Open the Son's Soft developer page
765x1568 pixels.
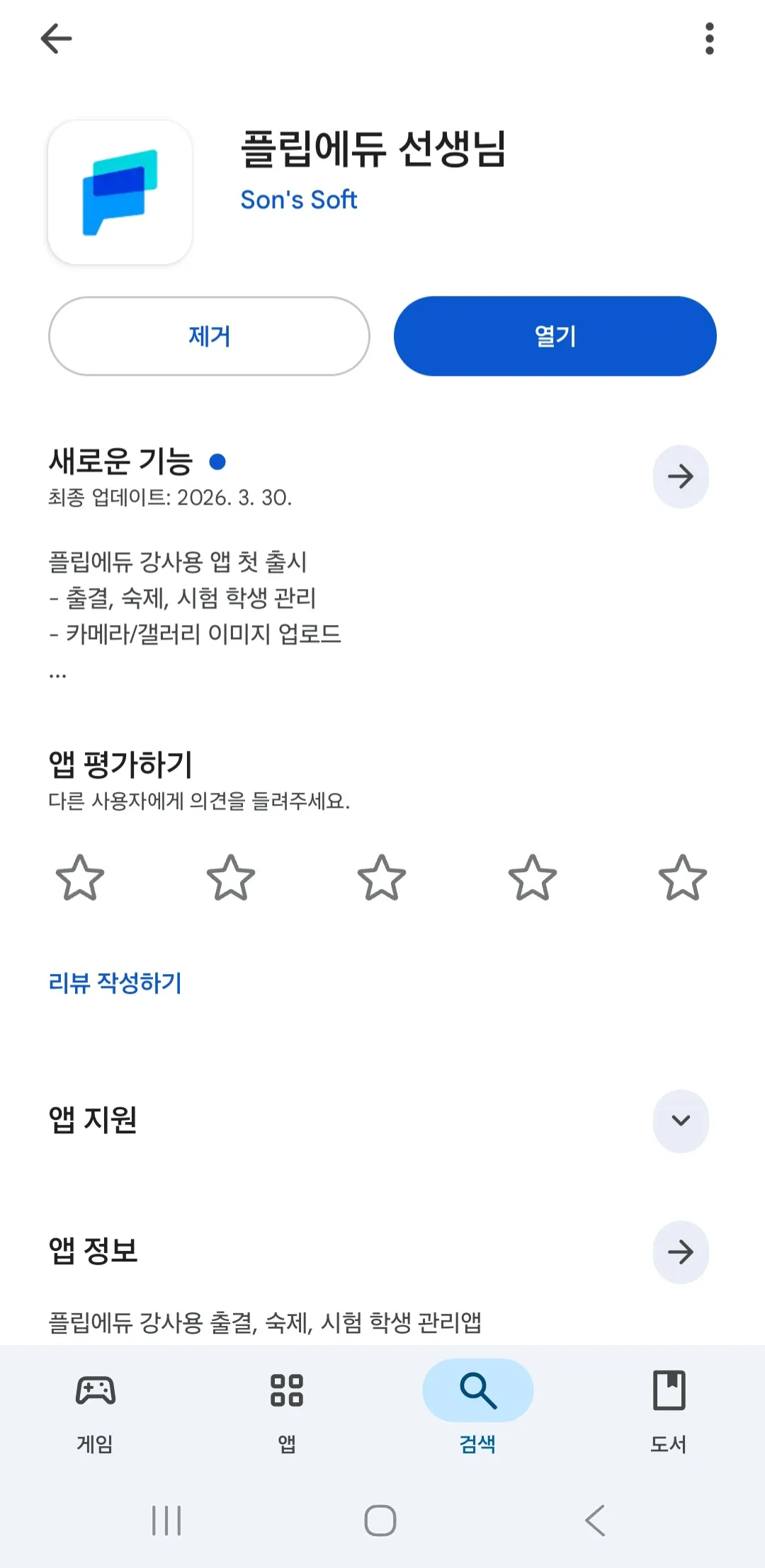tap(298, 200)
